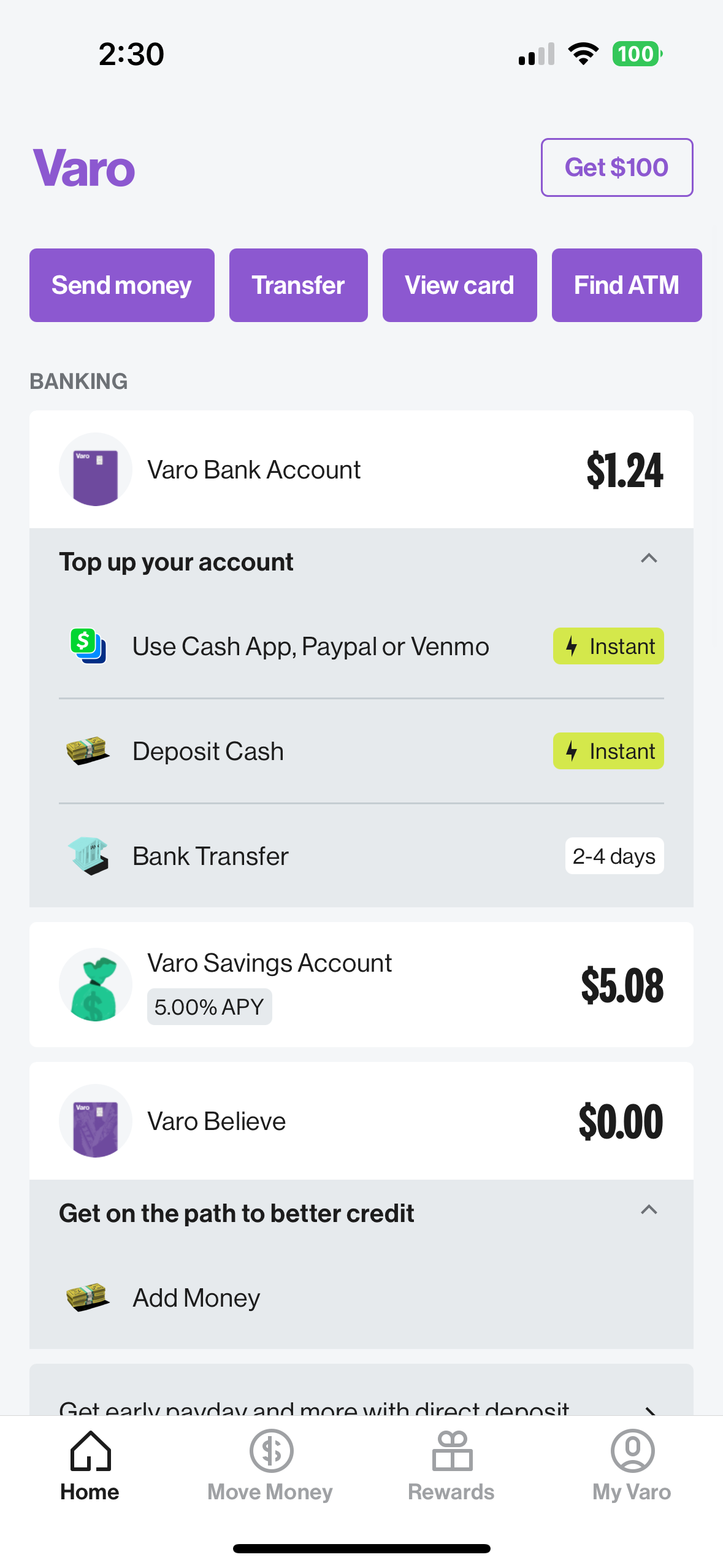Open the Varo Bank Account details
723x1568 pixels.
tap(361, 470)
